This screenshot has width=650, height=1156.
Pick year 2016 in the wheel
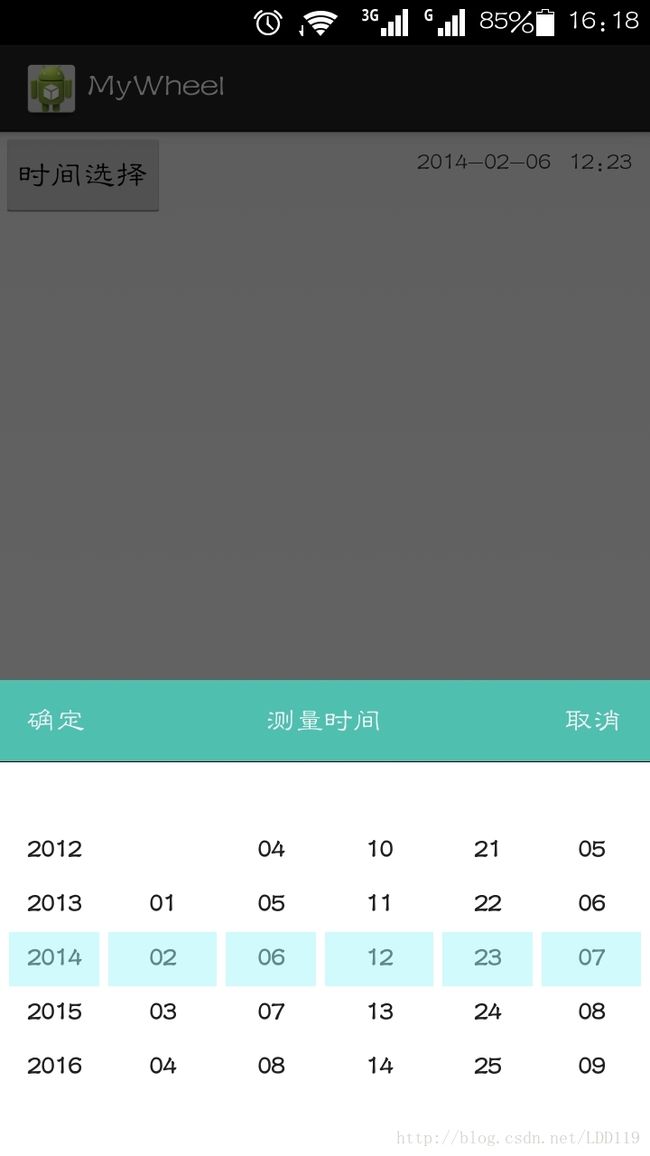pos(55,1066)
